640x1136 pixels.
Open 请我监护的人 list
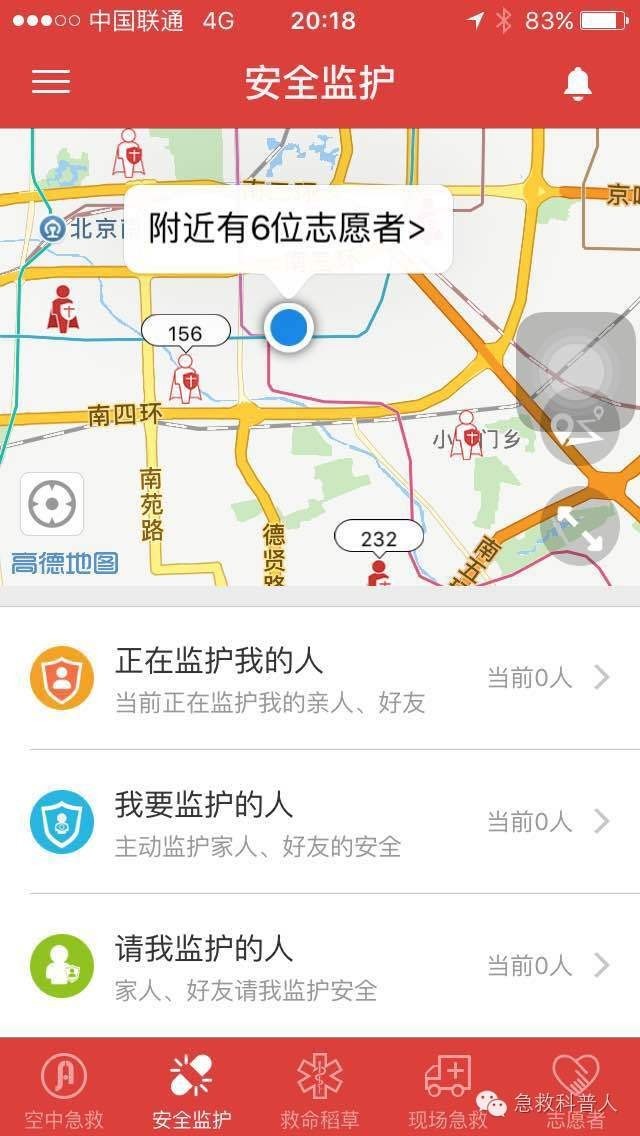click(x=320, y=965)
